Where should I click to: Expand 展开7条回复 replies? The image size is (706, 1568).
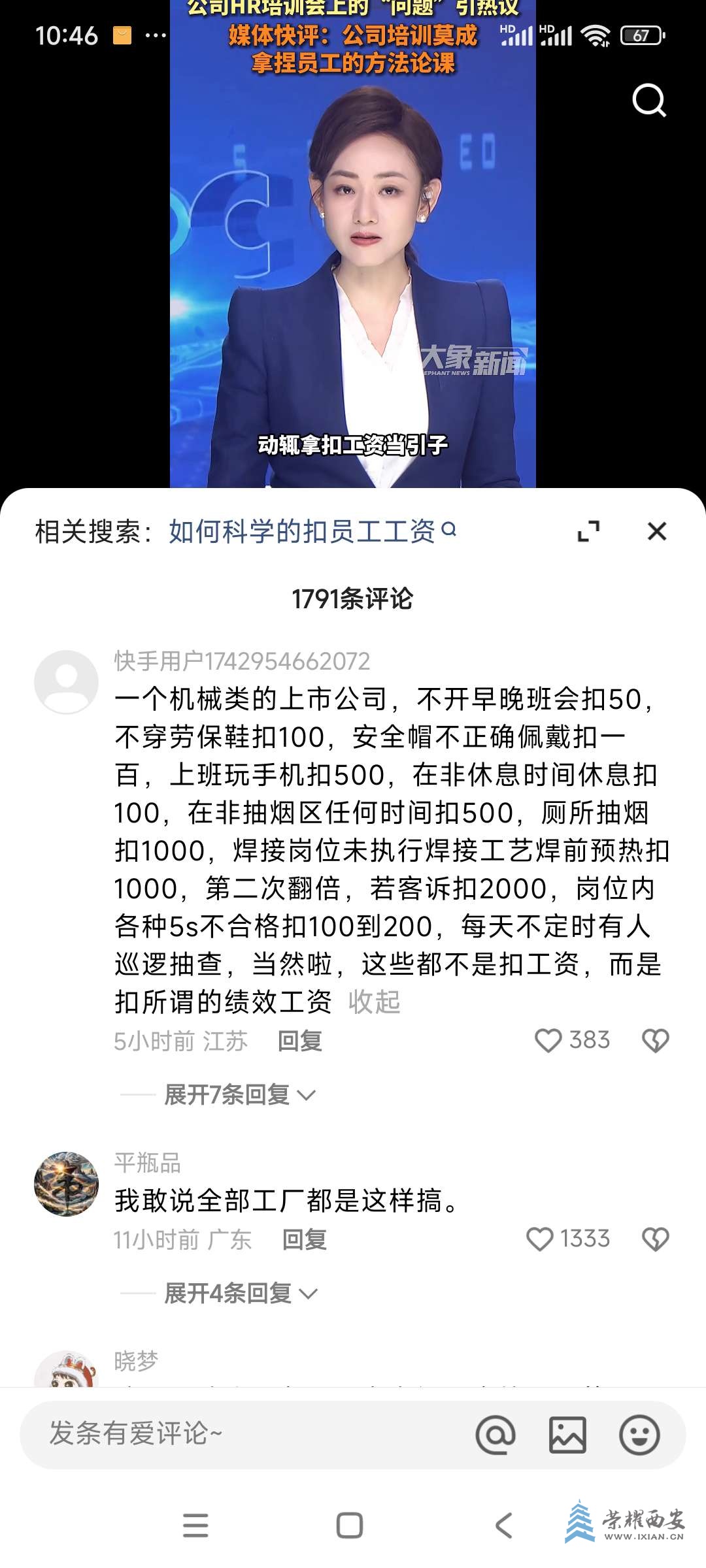tap(239, 1094)
